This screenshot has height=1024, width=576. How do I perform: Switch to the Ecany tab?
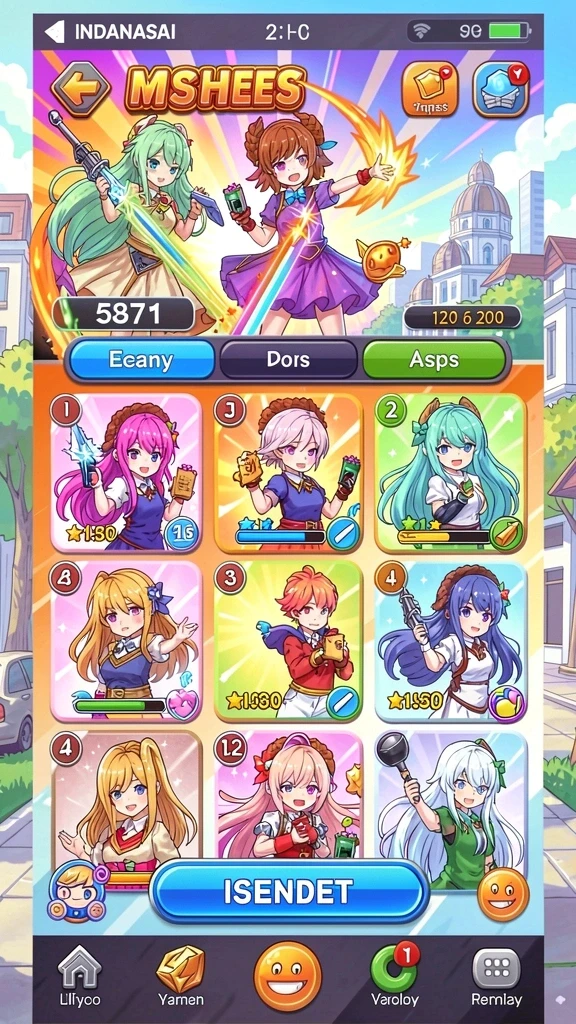(142, 359)
